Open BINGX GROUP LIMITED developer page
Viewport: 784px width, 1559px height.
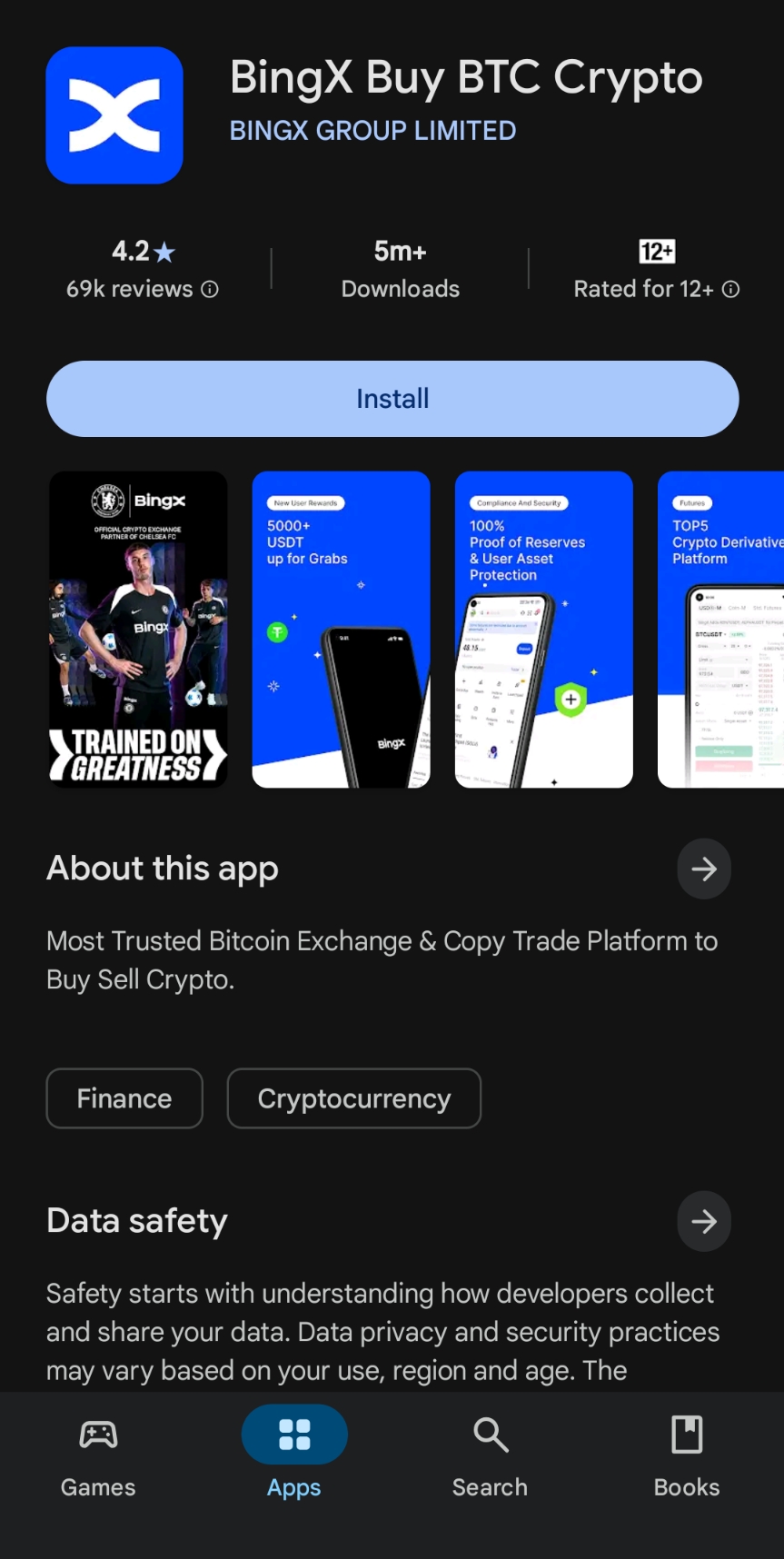(x=372, y=131)
